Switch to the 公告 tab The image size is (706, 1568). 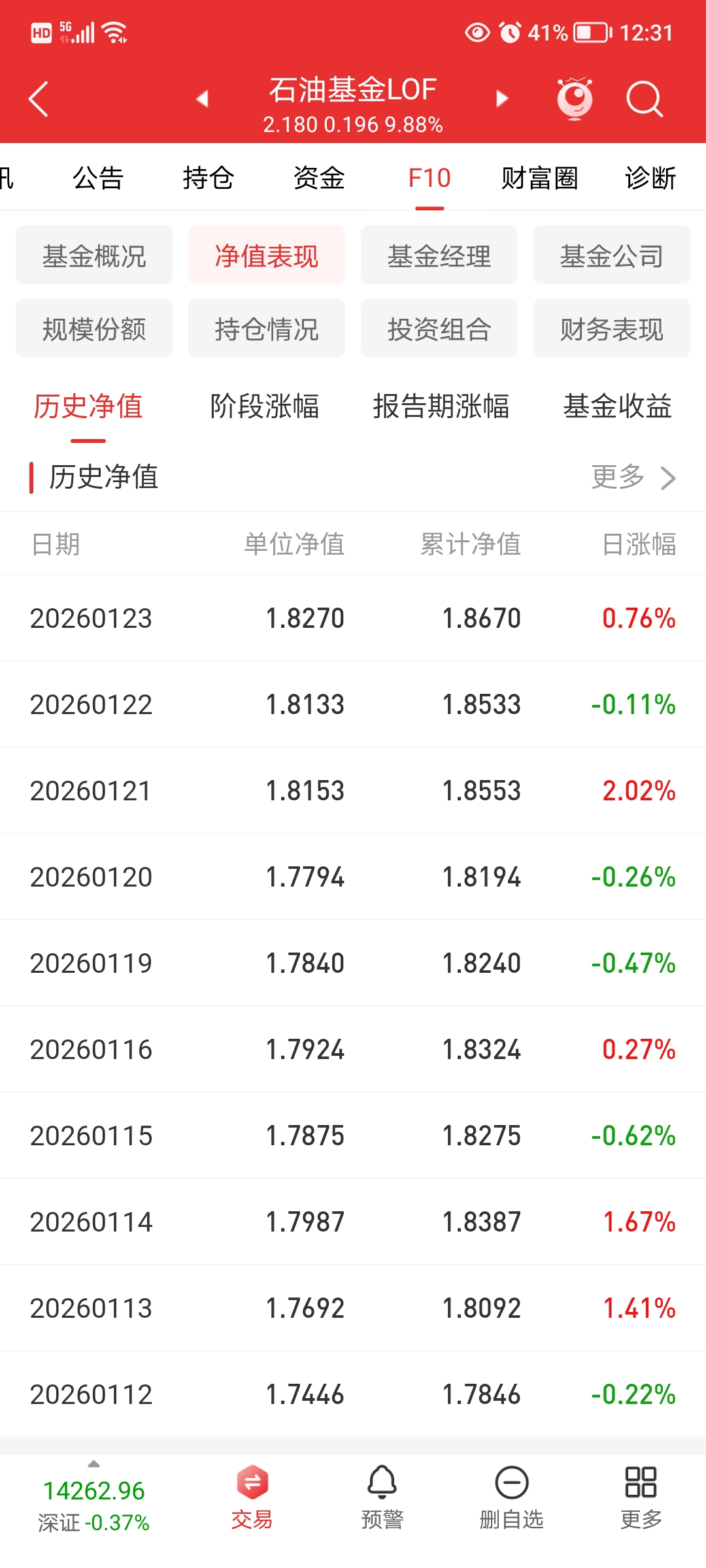click(98, 178)
